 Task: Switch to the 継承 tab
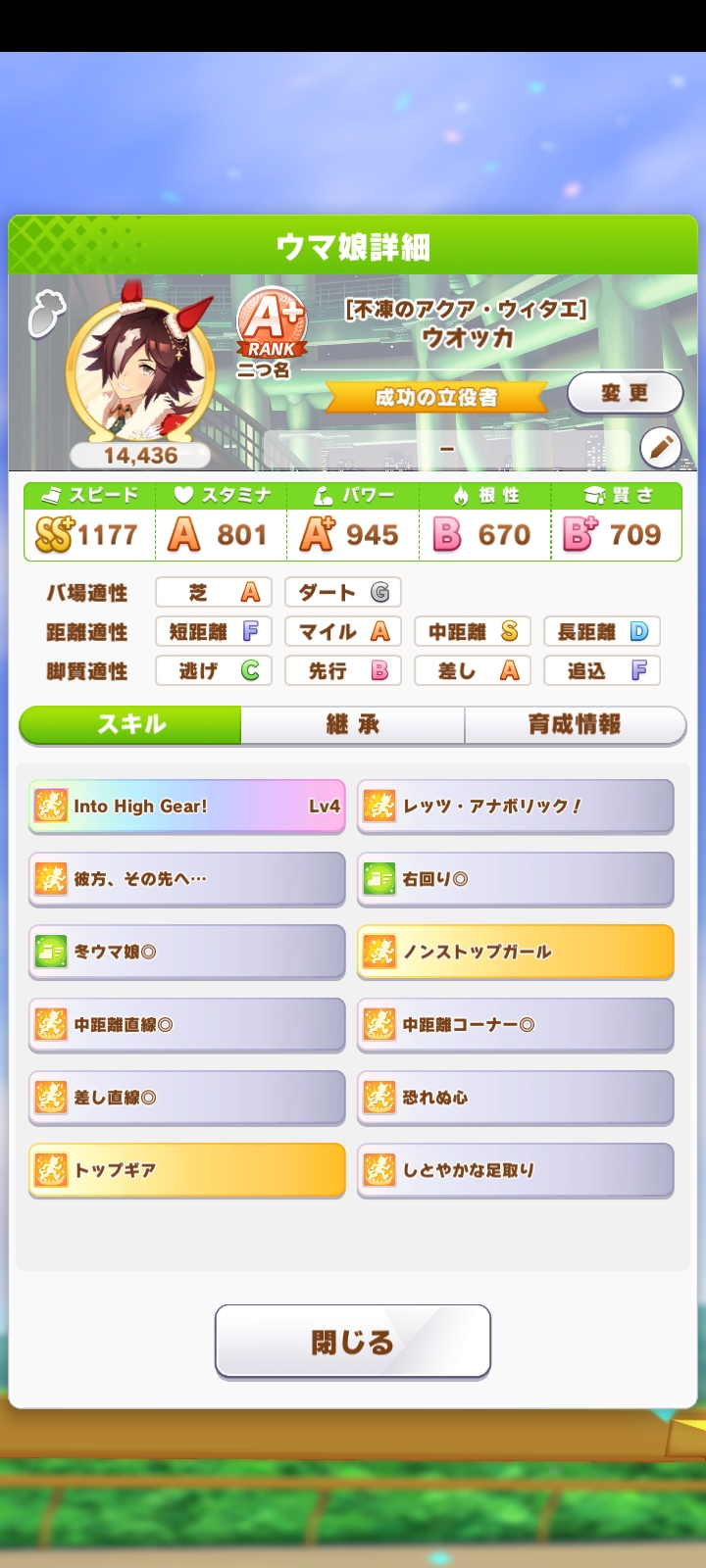pos(353,725)
